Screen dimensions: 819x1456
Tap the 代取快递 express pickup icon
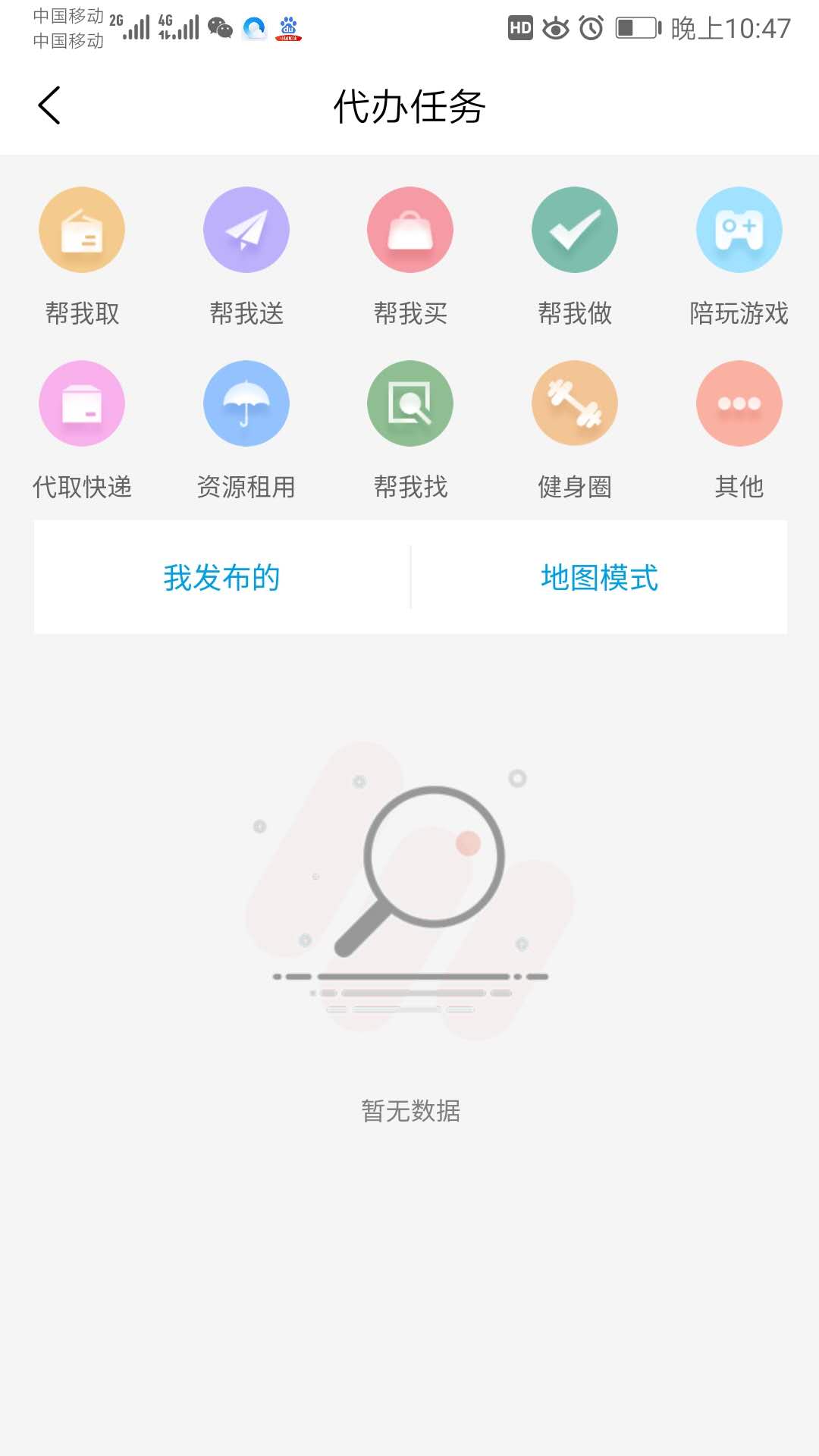coord(81,403)
